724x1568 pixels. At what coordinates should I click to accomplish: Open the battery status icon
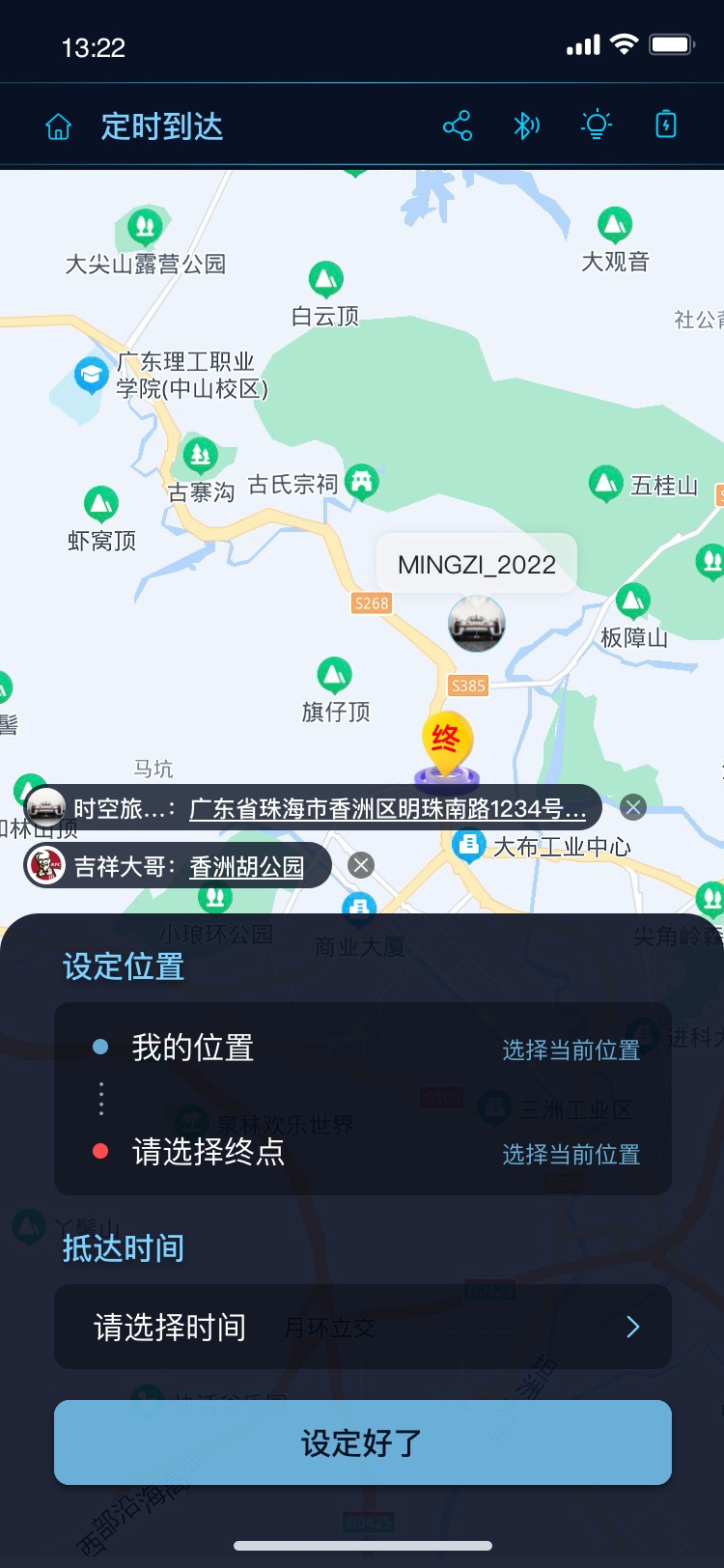pos(666,126)
